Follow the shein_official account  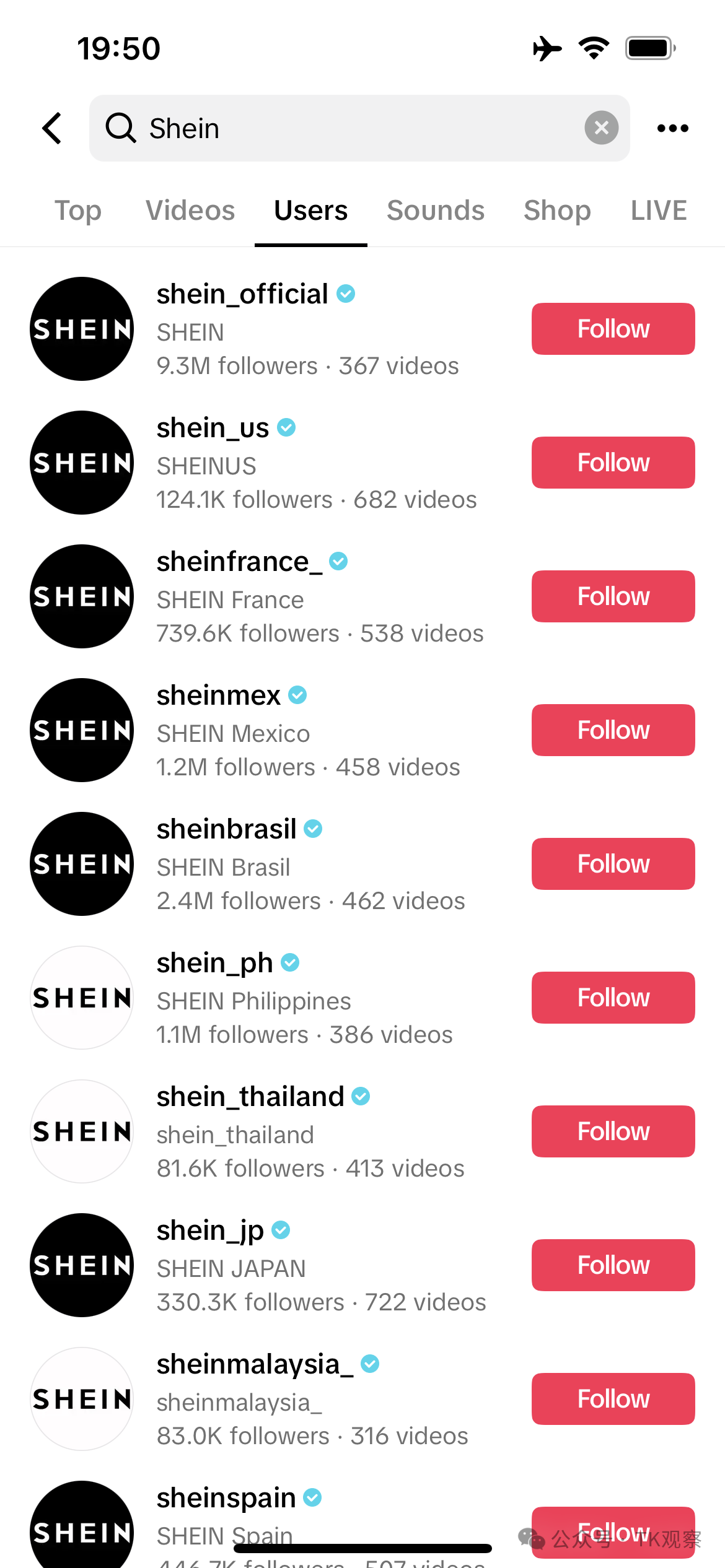(613, 329)
